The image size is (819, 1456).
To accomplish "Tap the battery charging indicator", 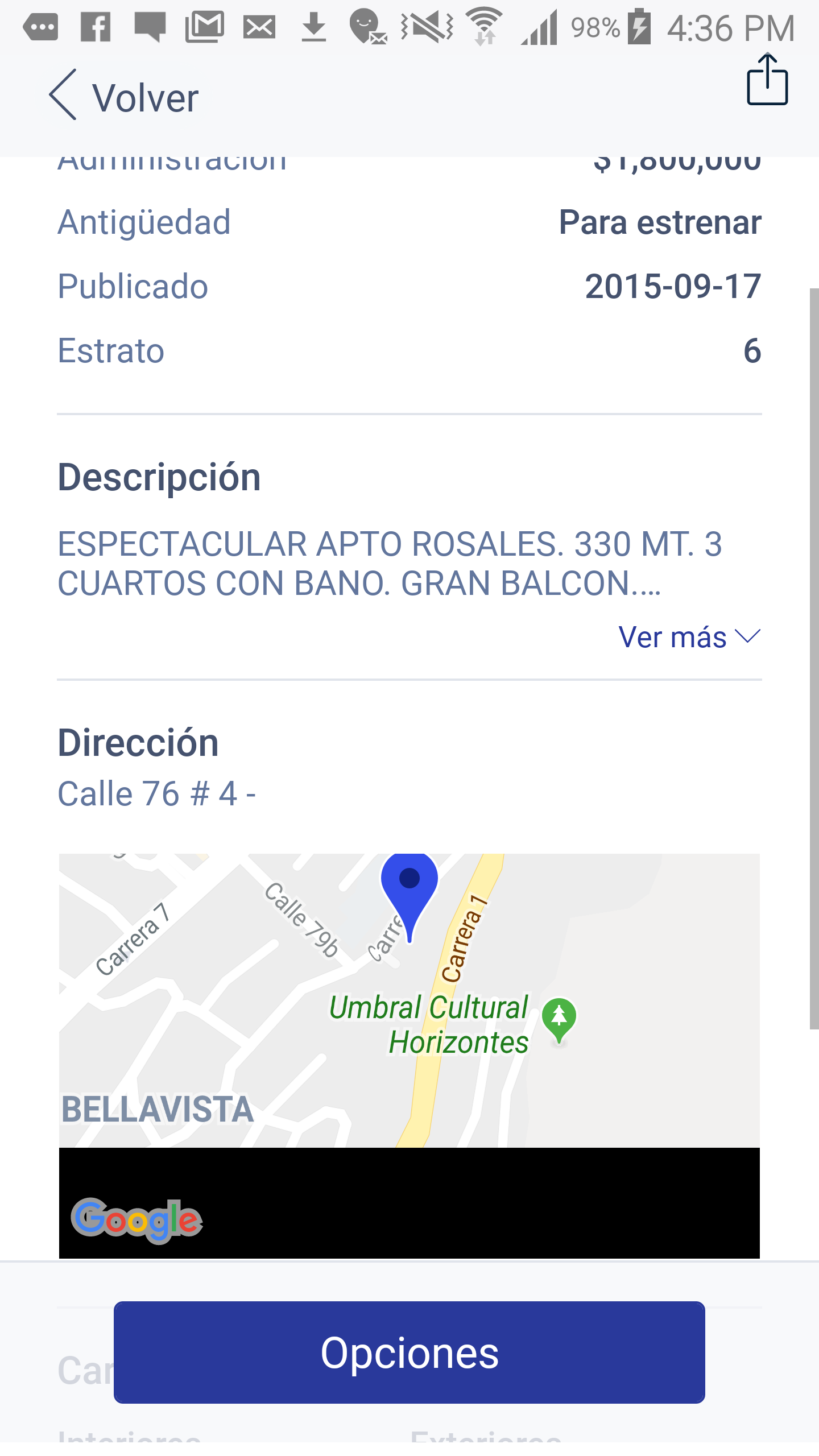I will click(x=638, y=26).
